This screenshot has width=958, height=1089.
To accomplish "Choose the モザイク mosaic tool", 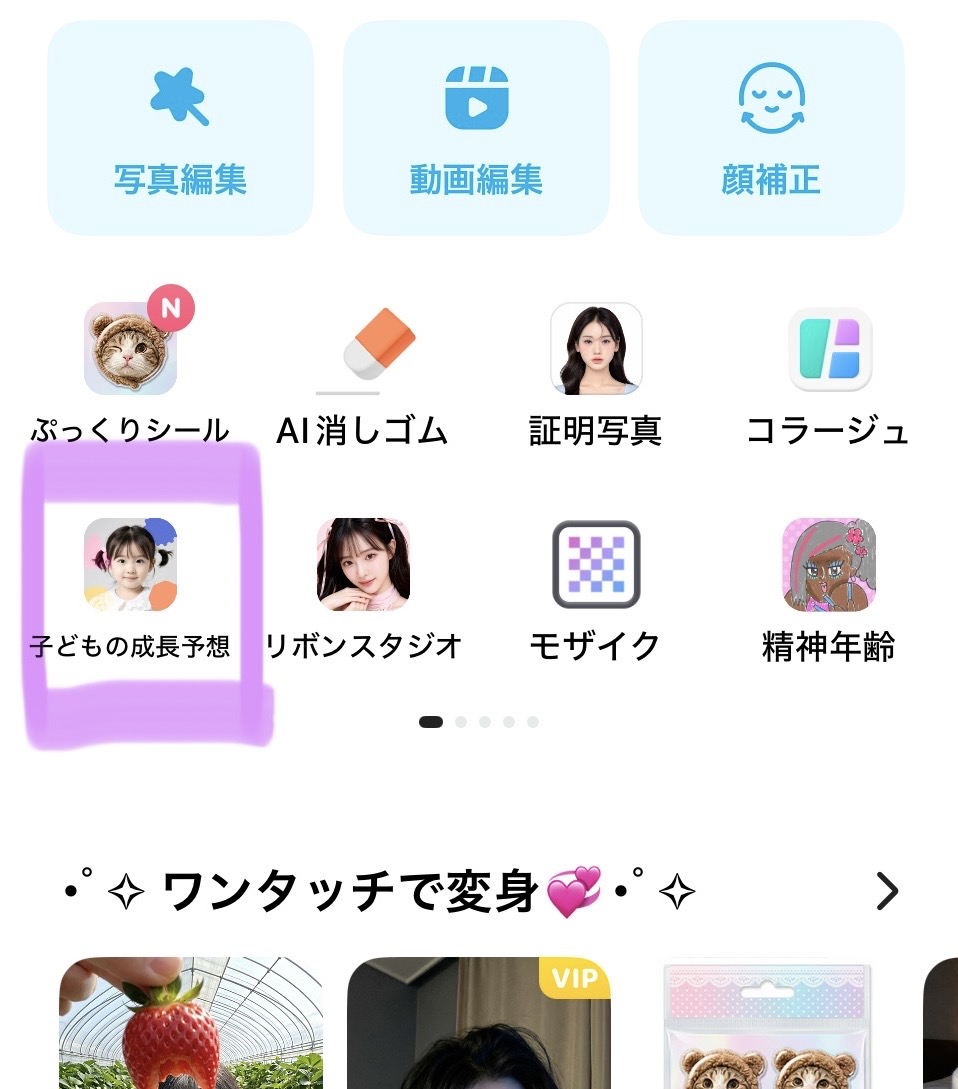I will click(596, 566).
